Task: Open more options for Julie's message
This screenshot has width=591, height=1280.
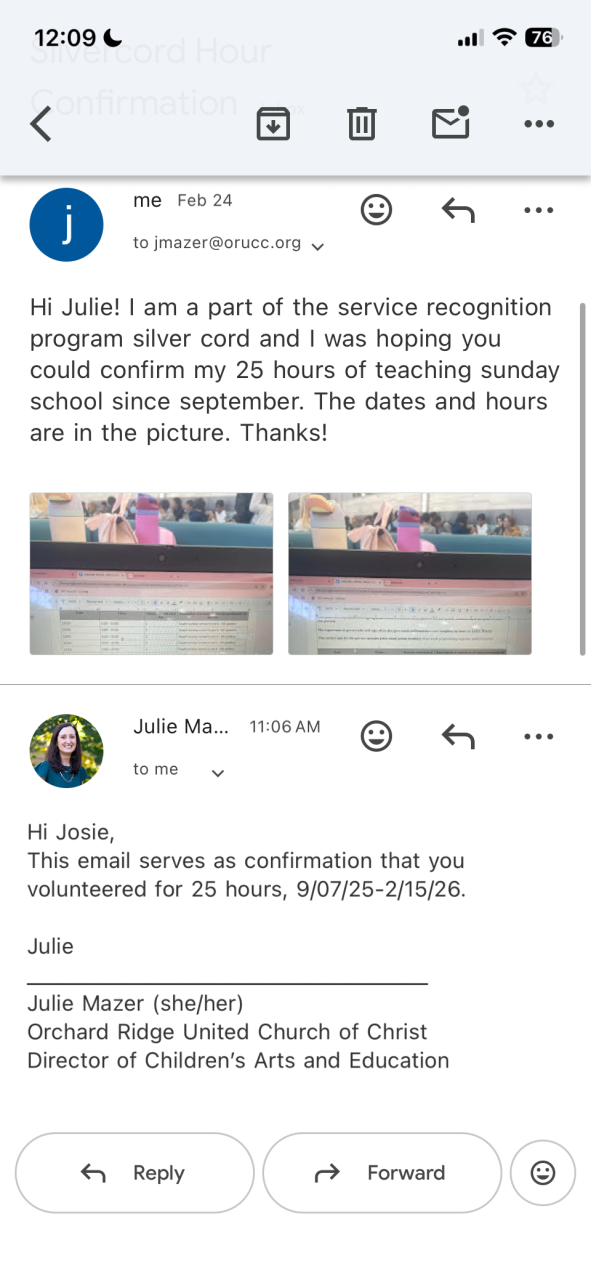Action: point(538,737)
